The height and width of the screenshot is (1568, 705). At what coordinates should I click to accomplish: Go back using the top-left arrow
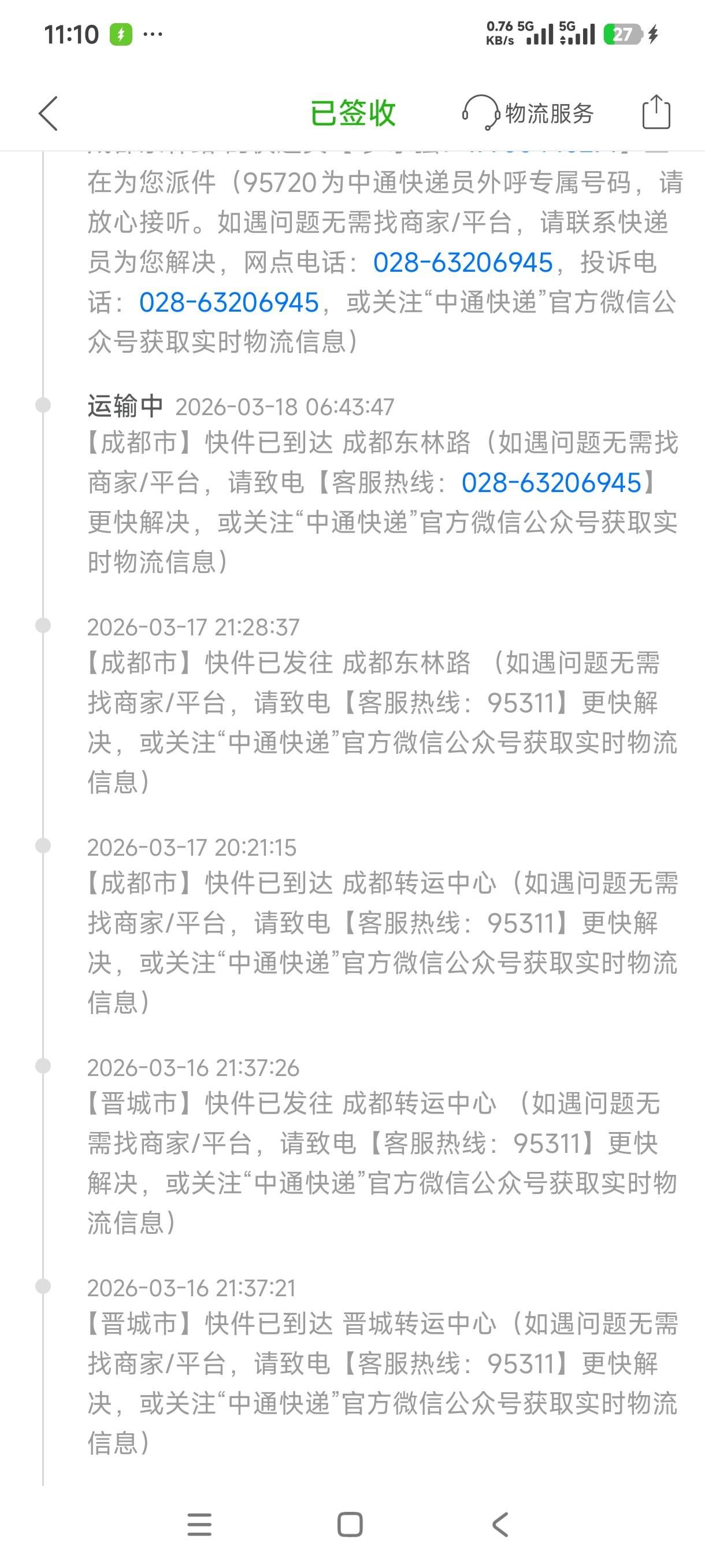[x=48, y=113]
